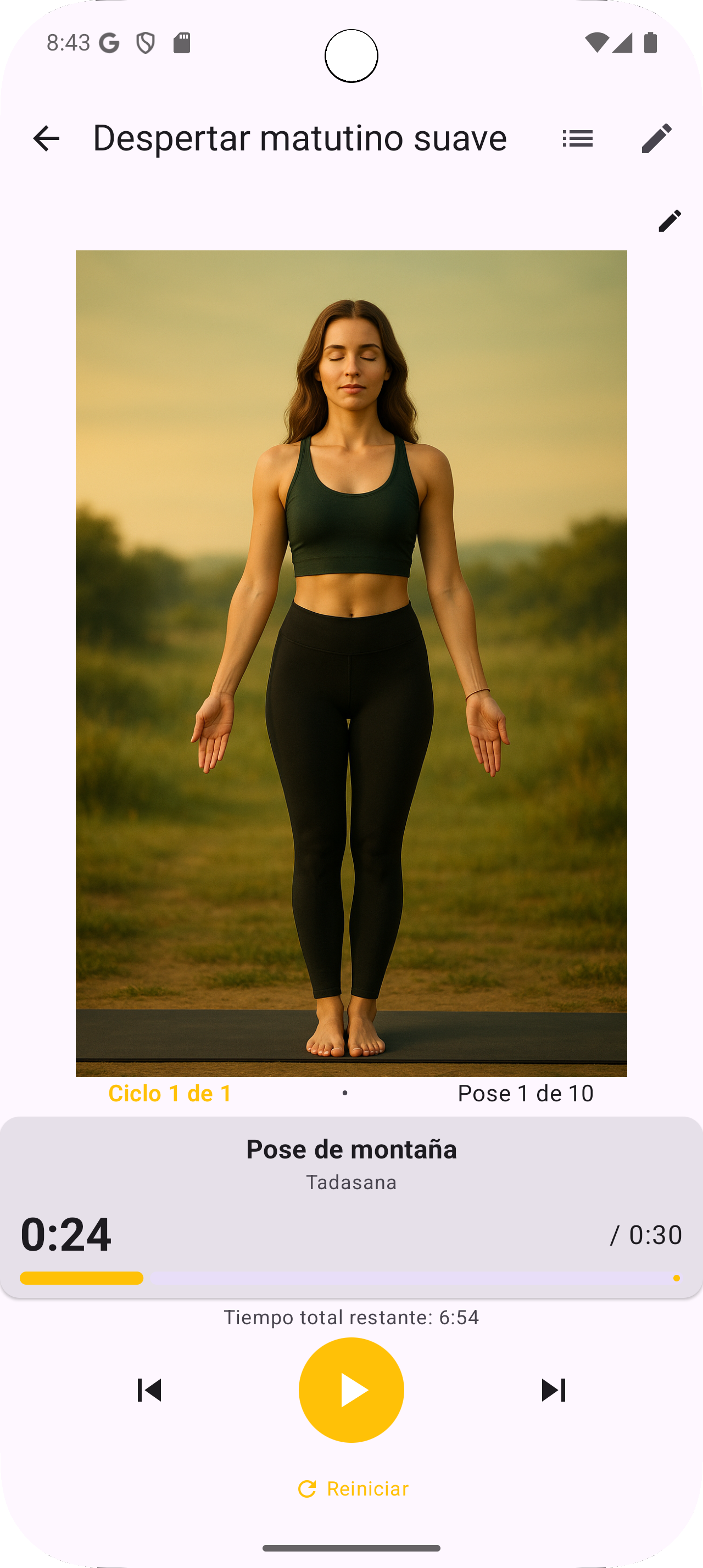Tap the Ciclo 1 de 1 label
The width and height of the screenshot is (703, 1568).
pyautogui.click(x=170, y=1093)
